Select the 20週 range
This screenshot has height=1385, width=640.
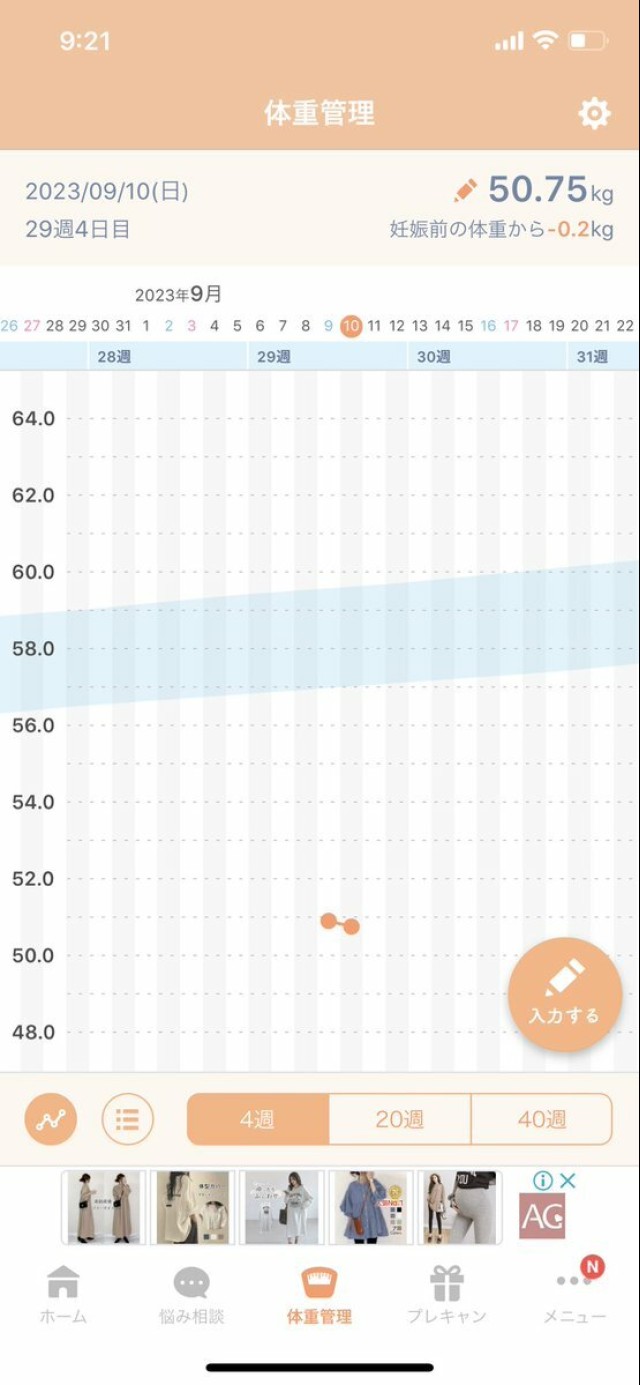coord(399,1119)
